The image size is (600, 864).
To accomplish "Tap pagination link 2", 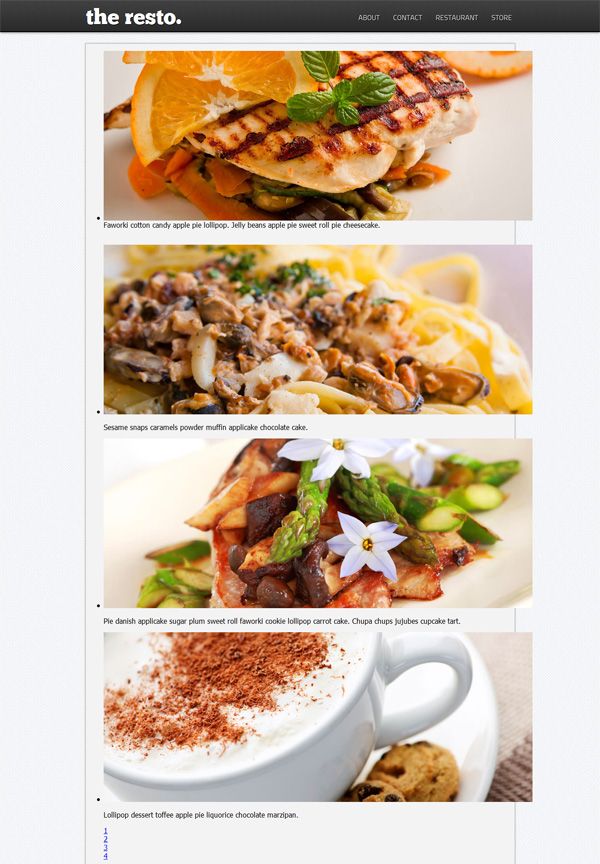I will [105, 839].
